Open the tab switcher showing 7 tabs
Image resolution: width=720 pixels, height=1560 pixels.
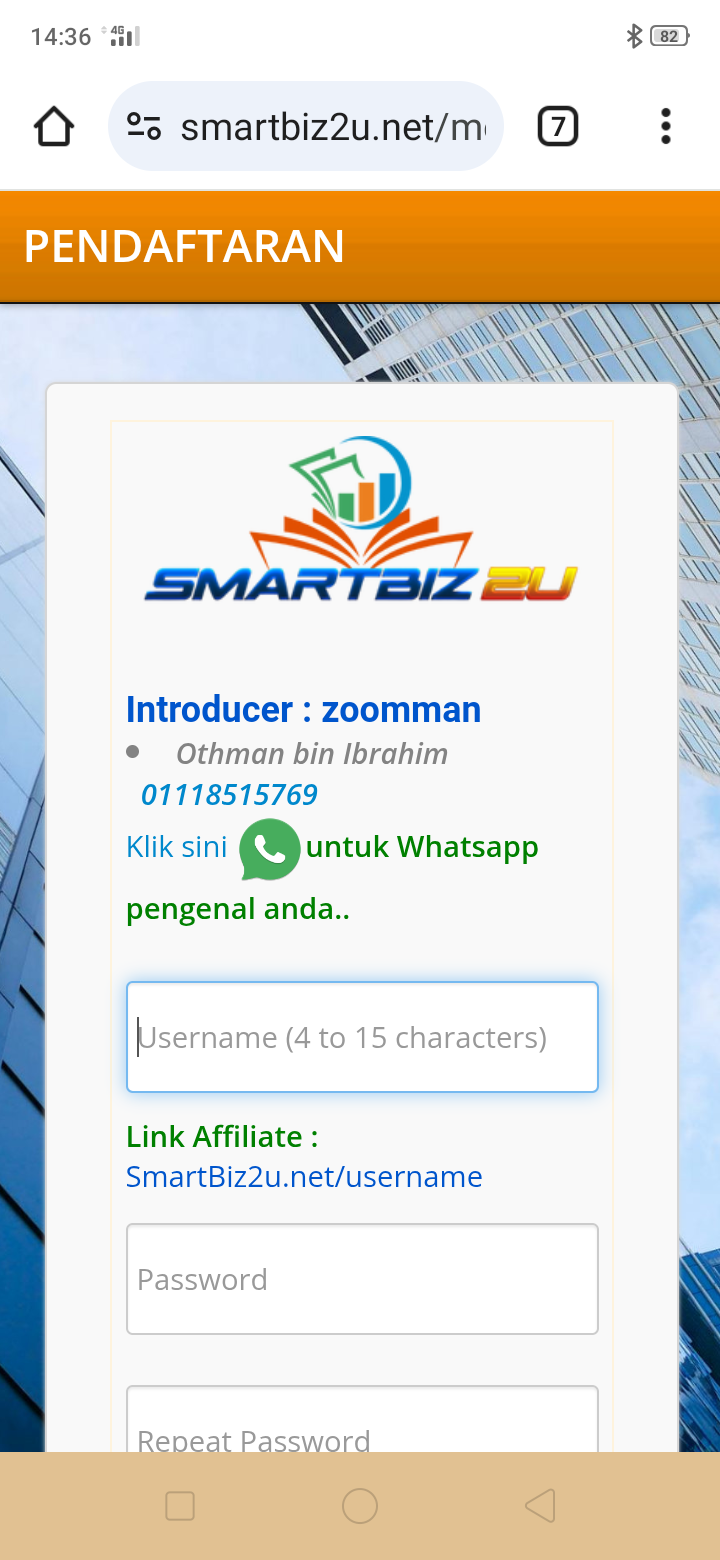click(x=558, y=127)
